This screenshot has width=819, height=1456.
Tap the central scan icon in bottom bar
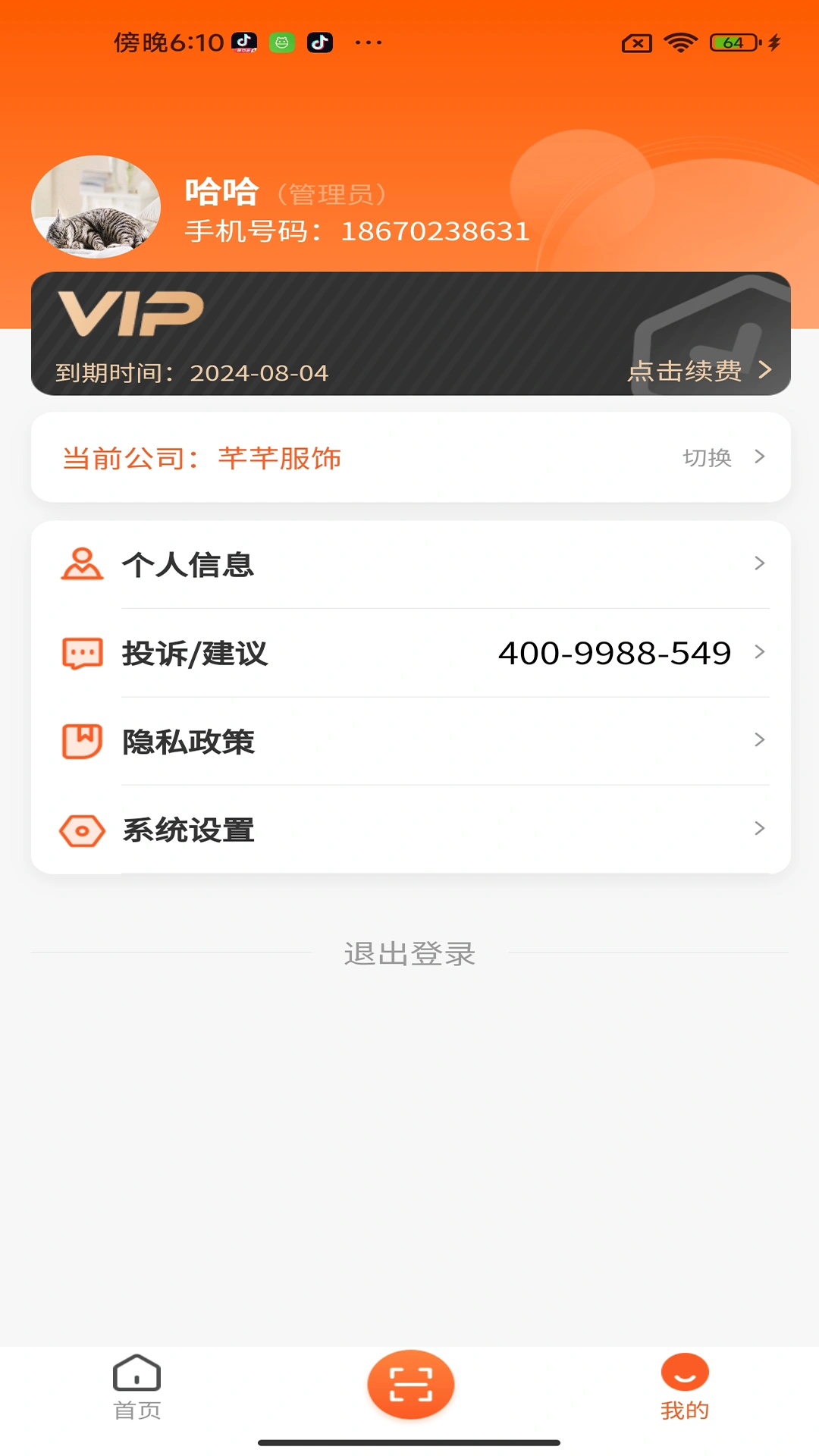click(410, 1382)
